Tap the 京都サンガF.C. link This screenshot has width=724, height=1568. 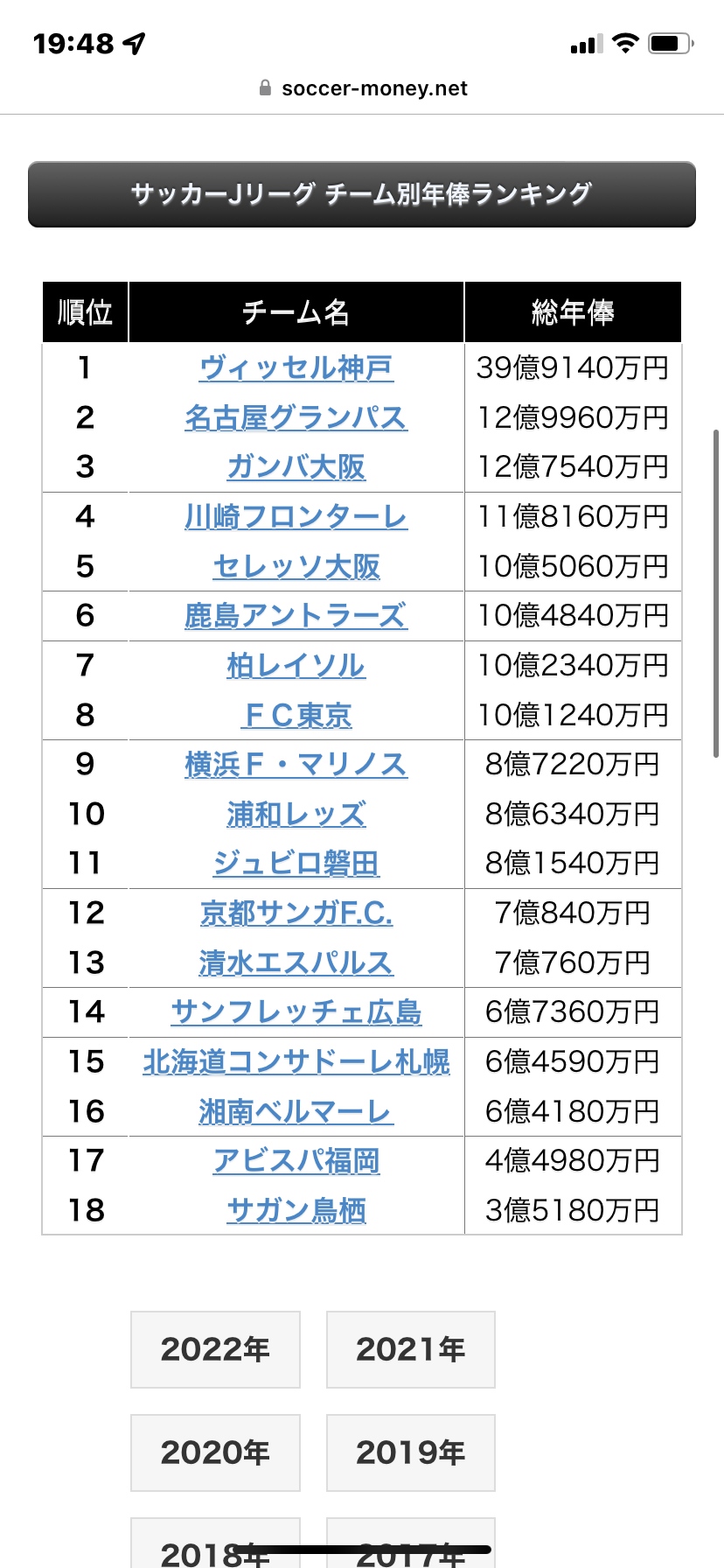[296, 913]
